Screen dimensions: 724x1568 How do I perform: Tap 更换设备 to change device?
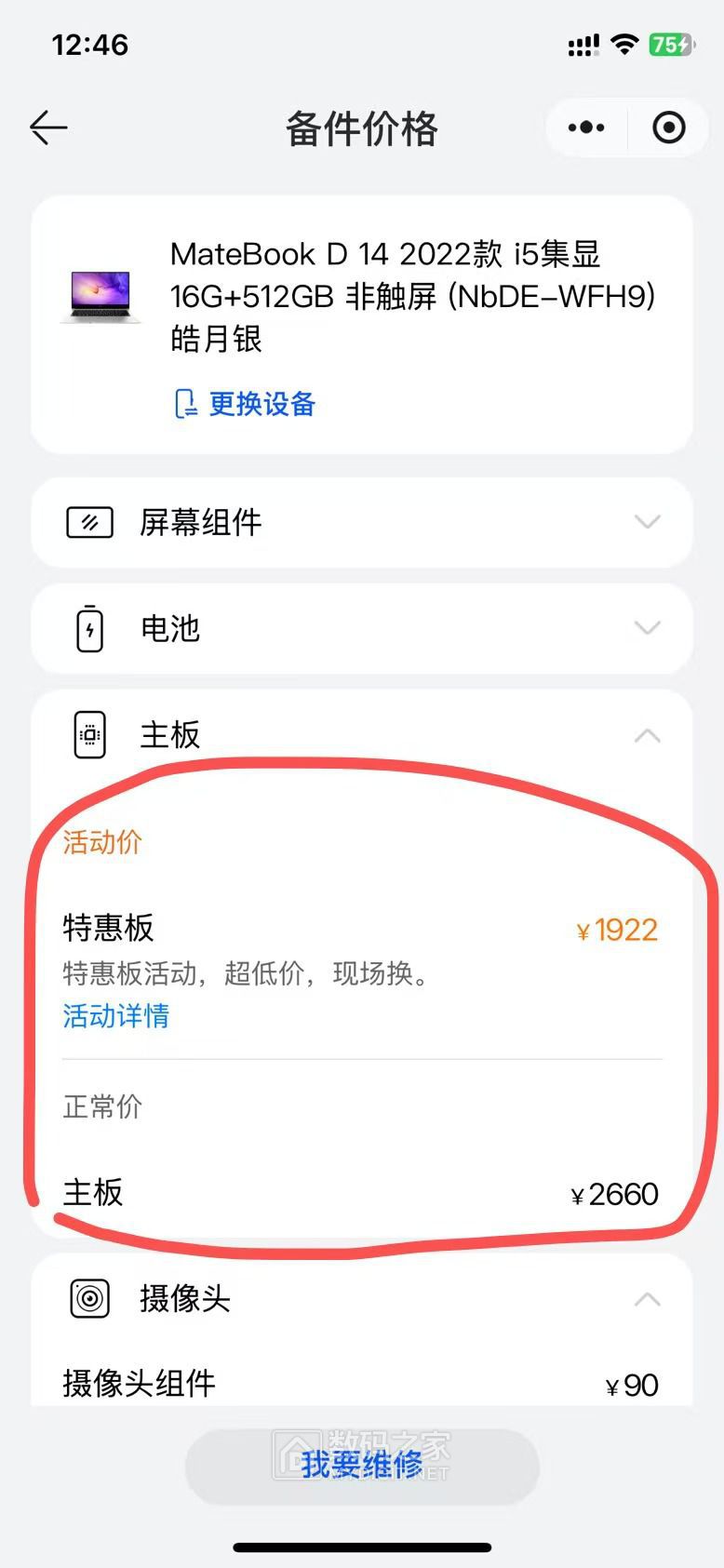[247, 404]
